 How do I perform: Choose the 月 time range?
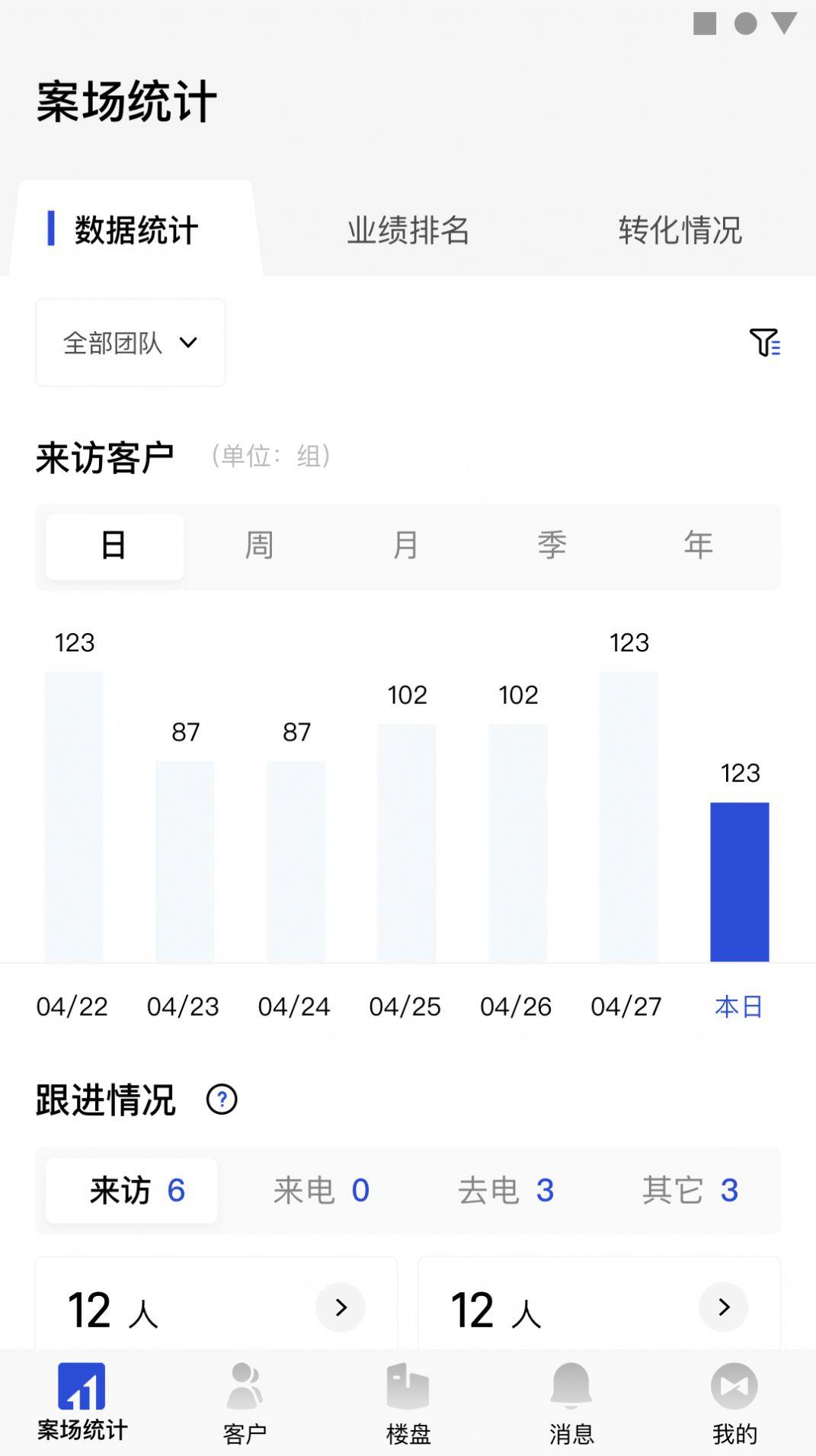(x=406, y=546)
